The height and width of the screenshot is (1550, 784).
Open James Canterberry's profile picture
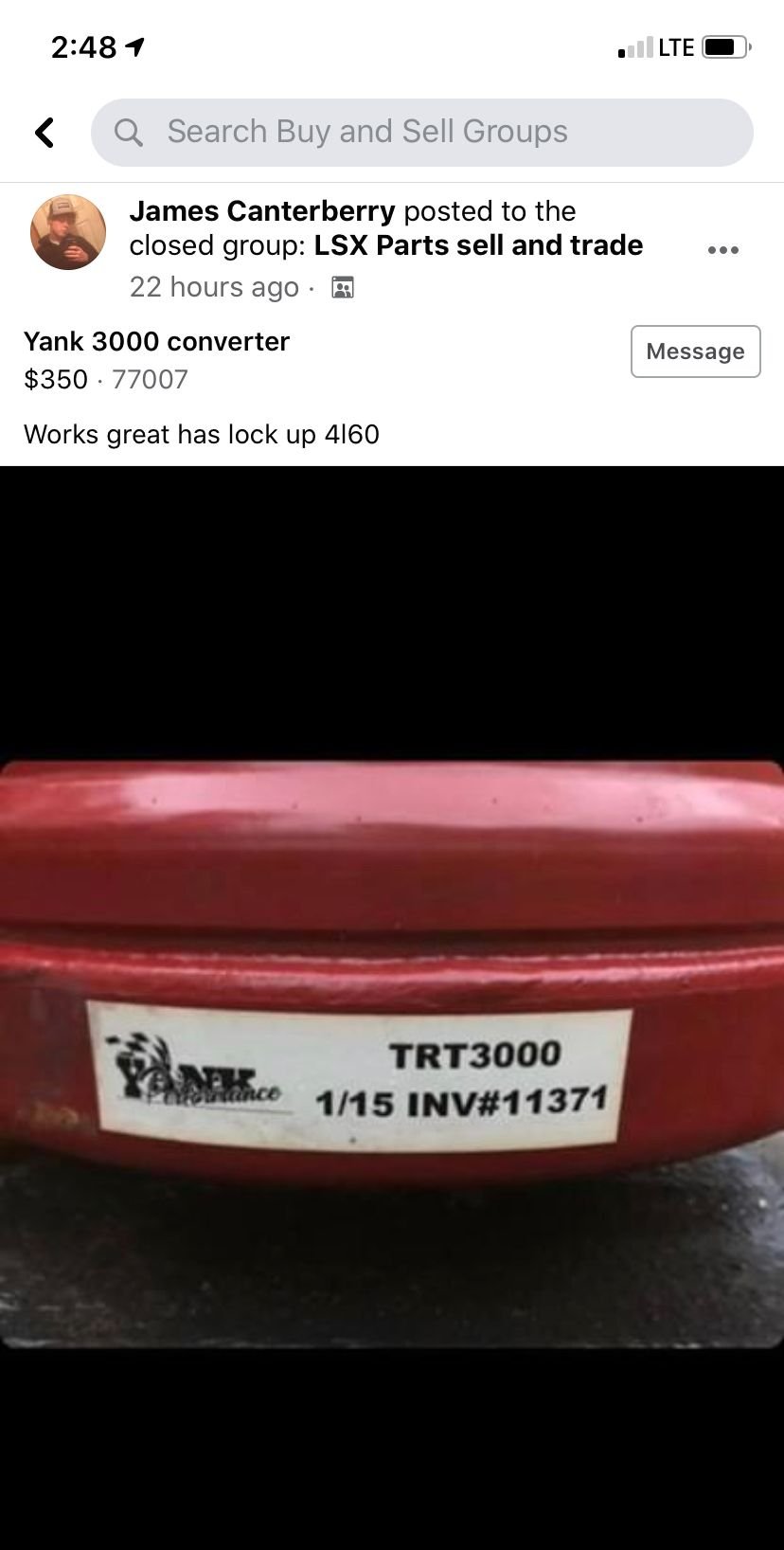coord(68,232)
